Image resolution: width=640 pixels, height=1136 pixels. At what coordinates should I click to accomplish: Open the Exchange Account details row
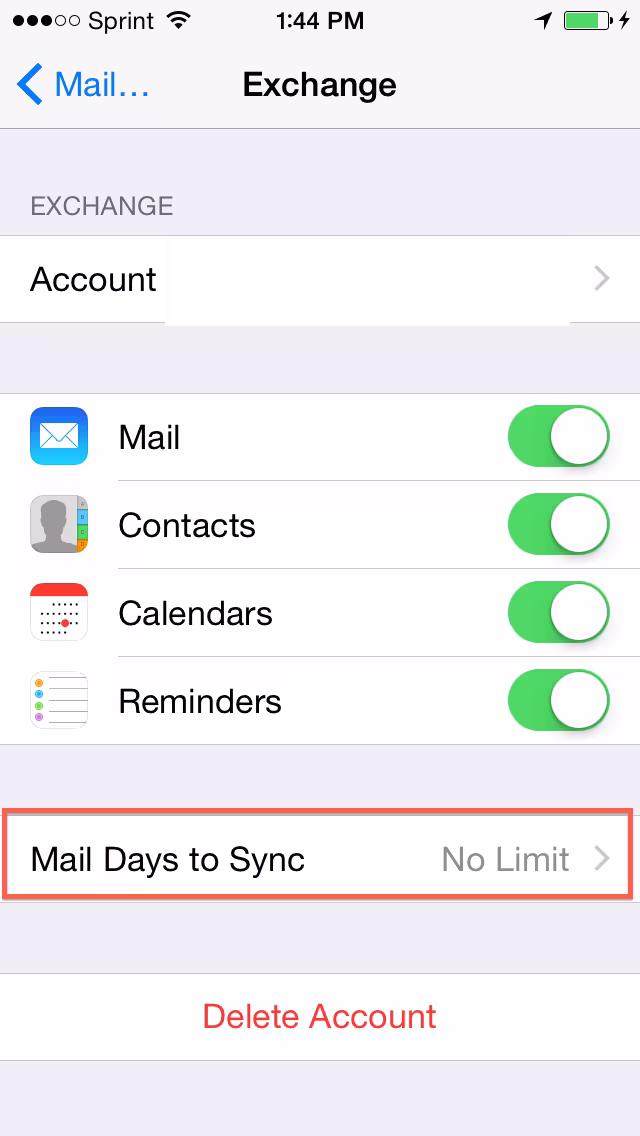tap(320, 280)
